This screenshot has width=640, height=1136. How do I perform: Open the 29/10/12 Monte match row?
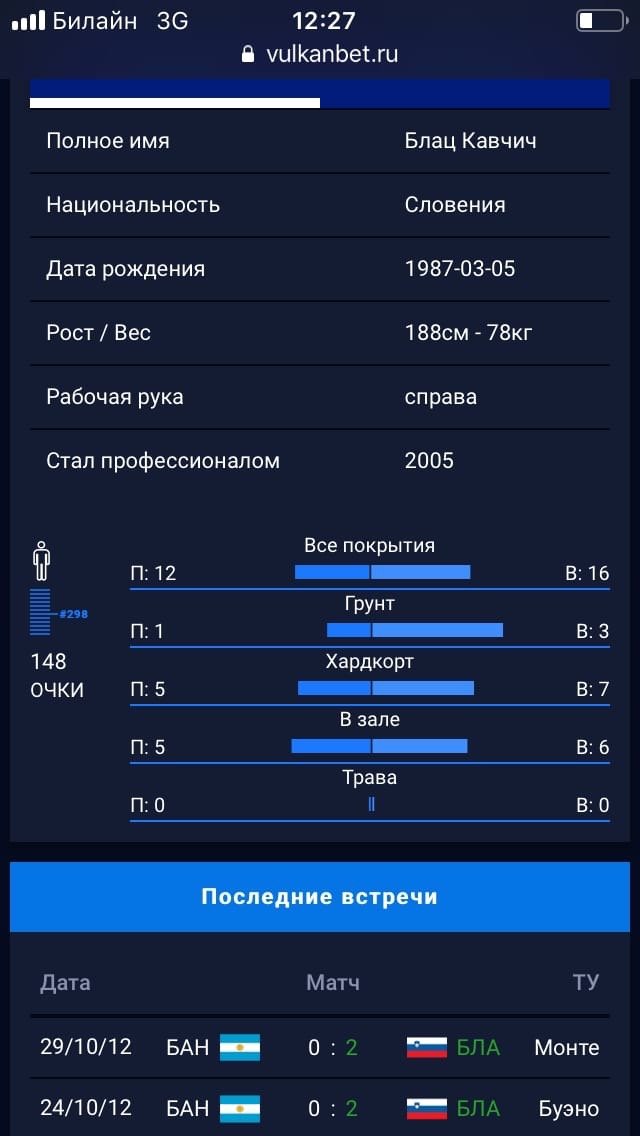(x=320, y=1048)
